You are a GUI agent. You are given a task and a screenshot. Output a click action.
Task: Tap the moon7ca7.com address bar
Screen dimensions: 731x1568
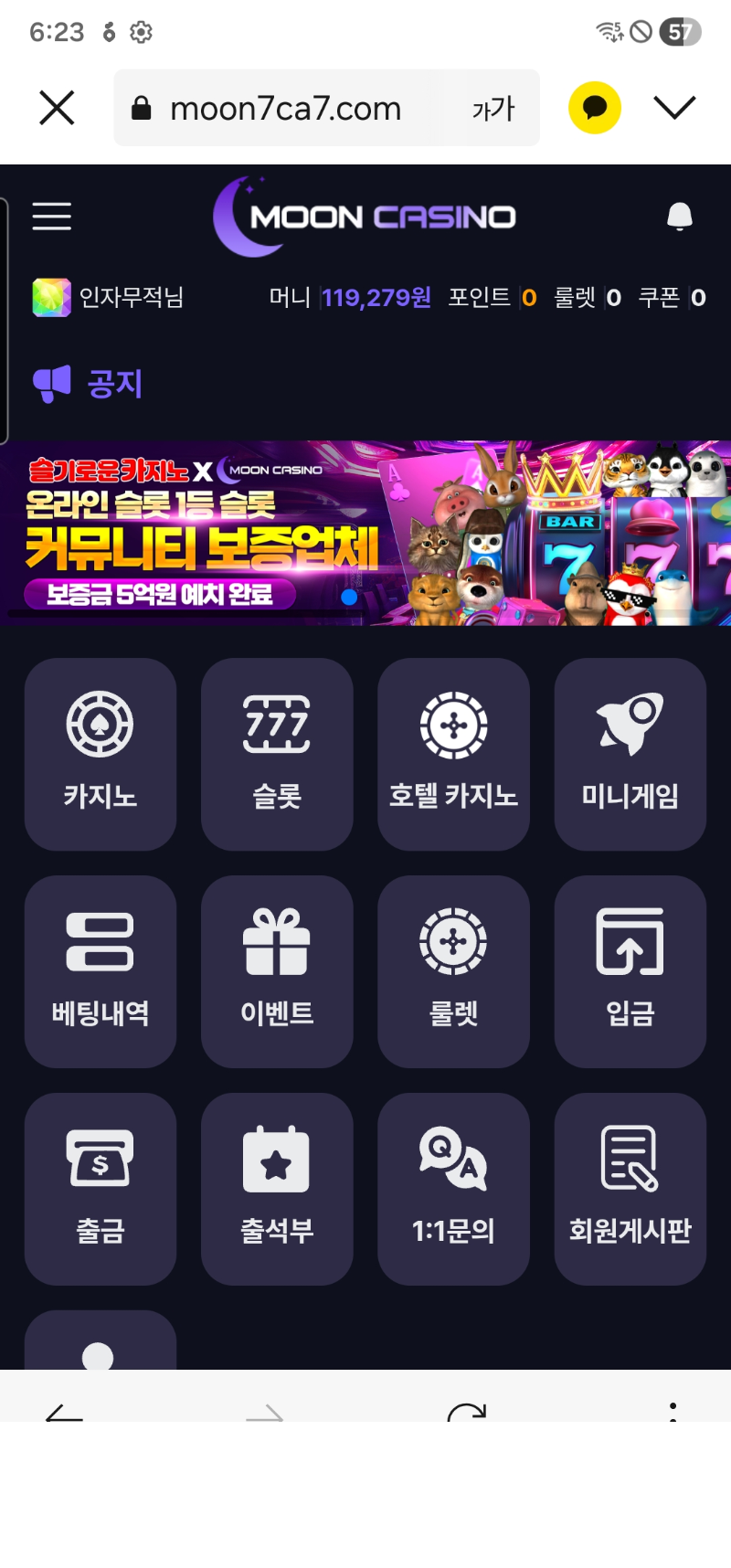click(285, 109)
